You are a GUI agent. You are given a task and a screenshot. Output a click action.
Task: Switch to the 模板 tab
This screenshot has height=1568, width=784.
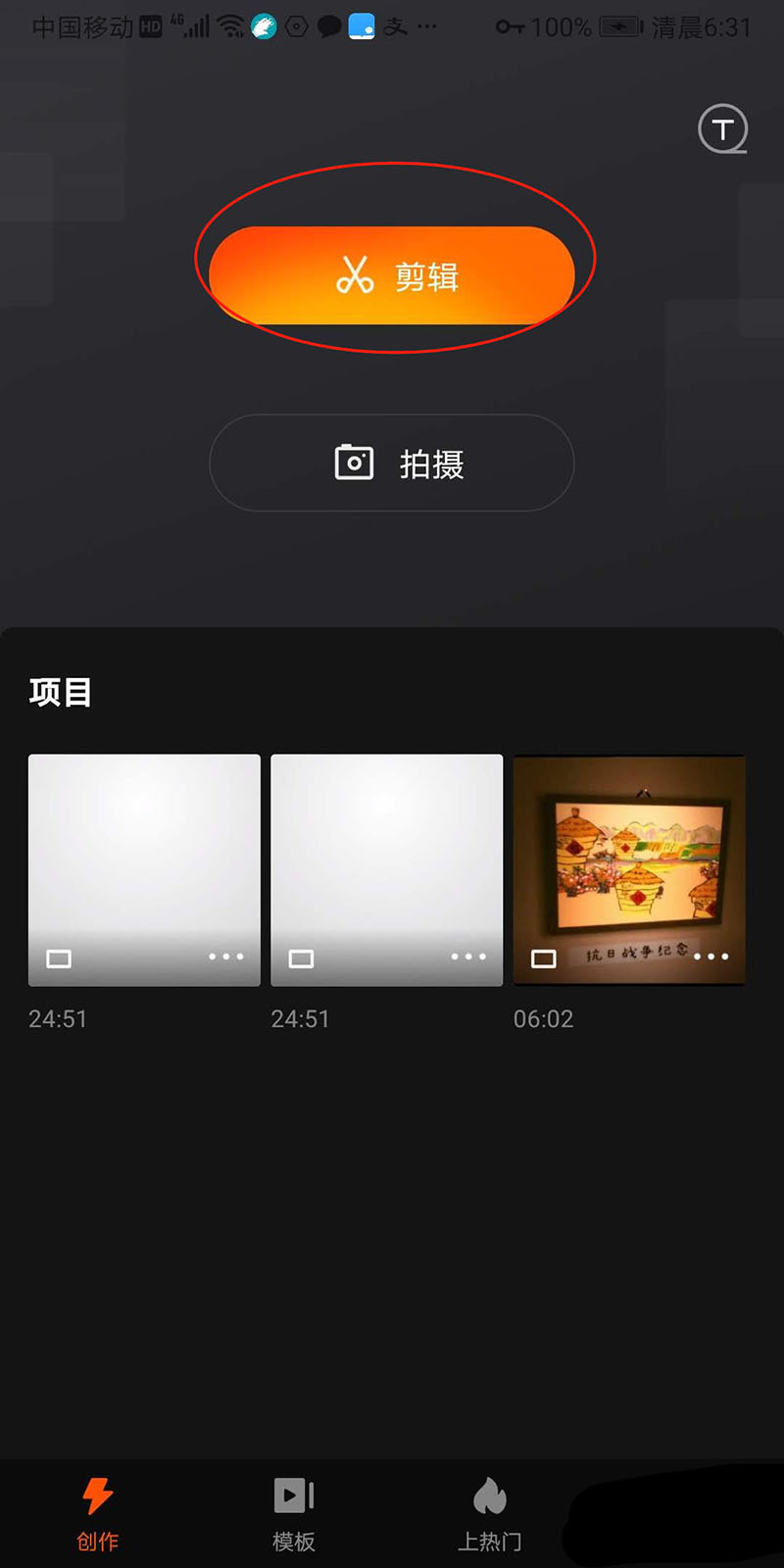[294, 1514]
